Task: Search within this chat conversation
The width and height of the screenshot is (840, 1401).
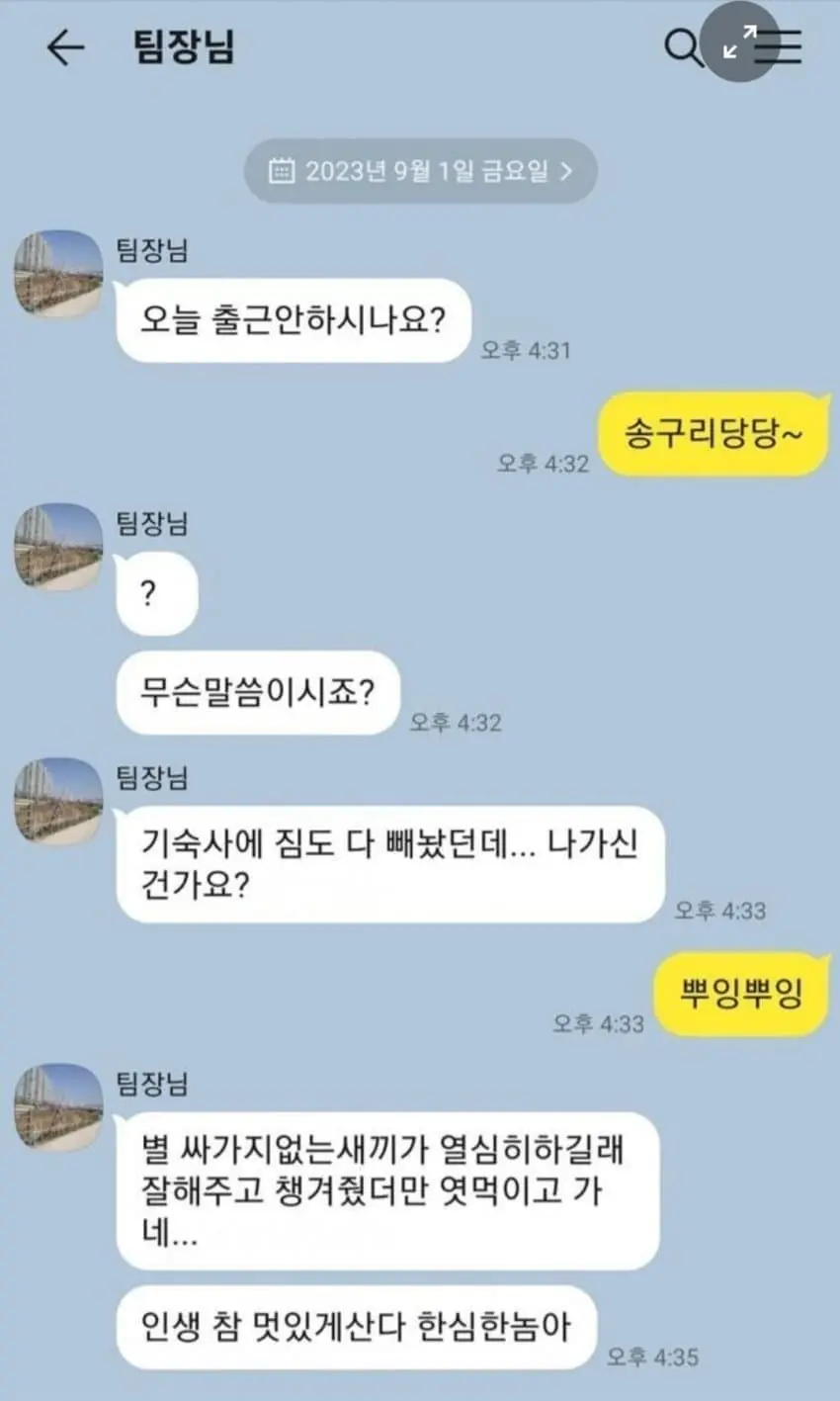Action: tap(680, 46)
